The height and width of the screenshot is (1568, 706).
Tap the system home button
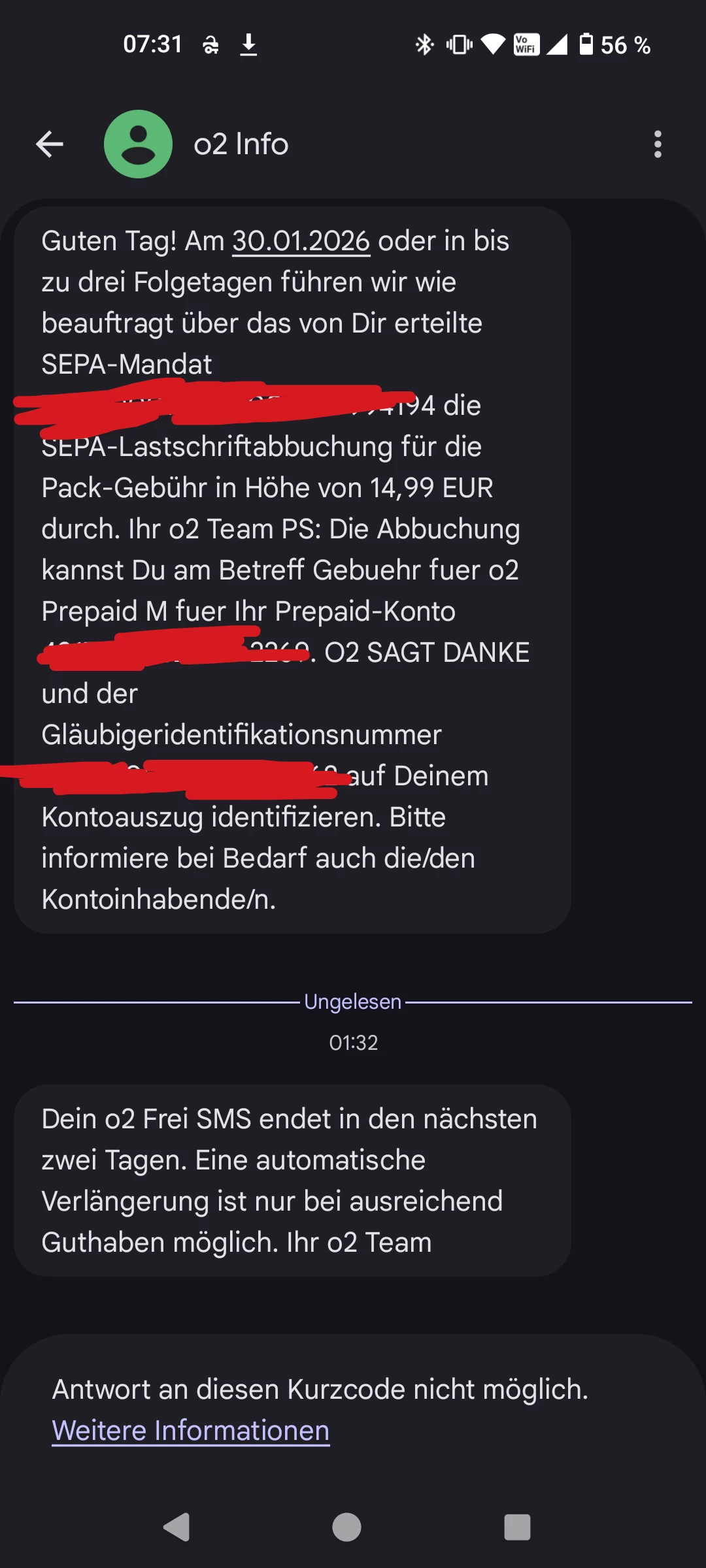pos(346,1527)
